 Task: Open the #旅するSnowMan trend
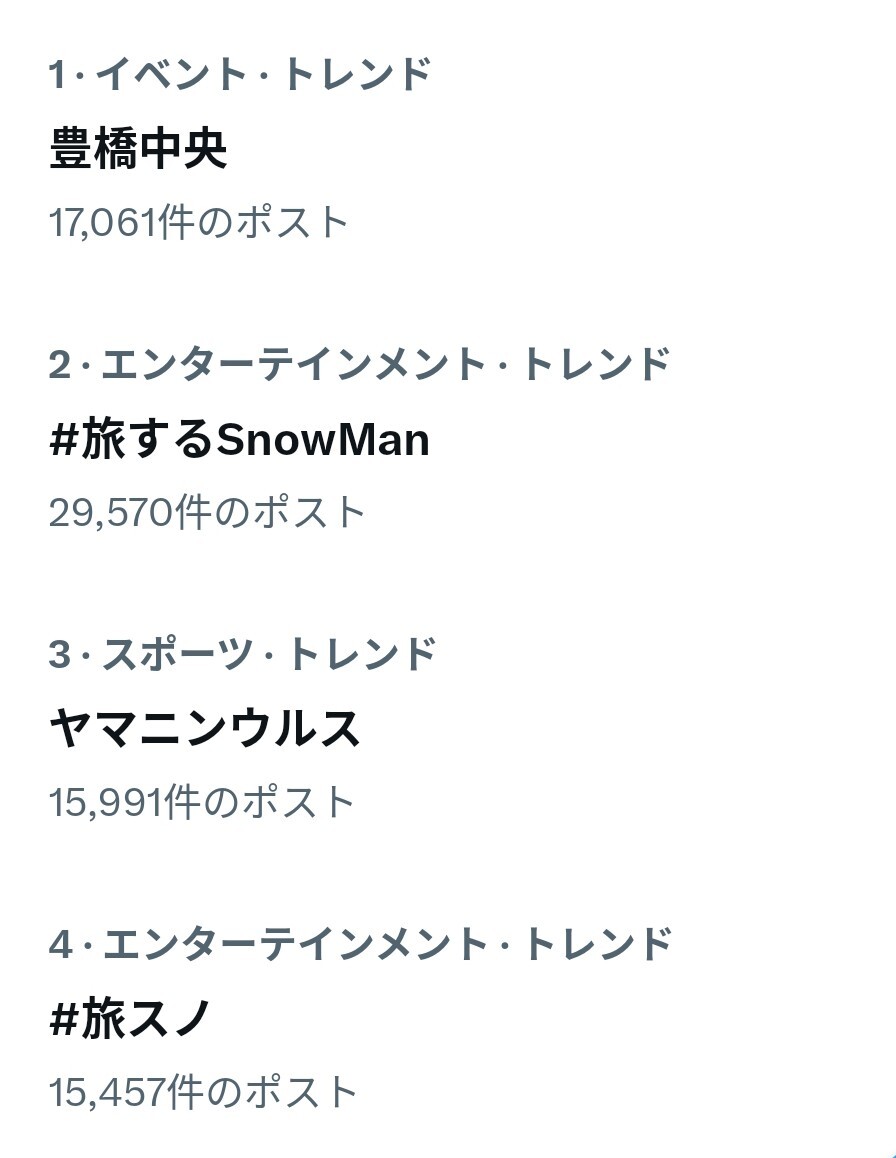tap(239, 439)
